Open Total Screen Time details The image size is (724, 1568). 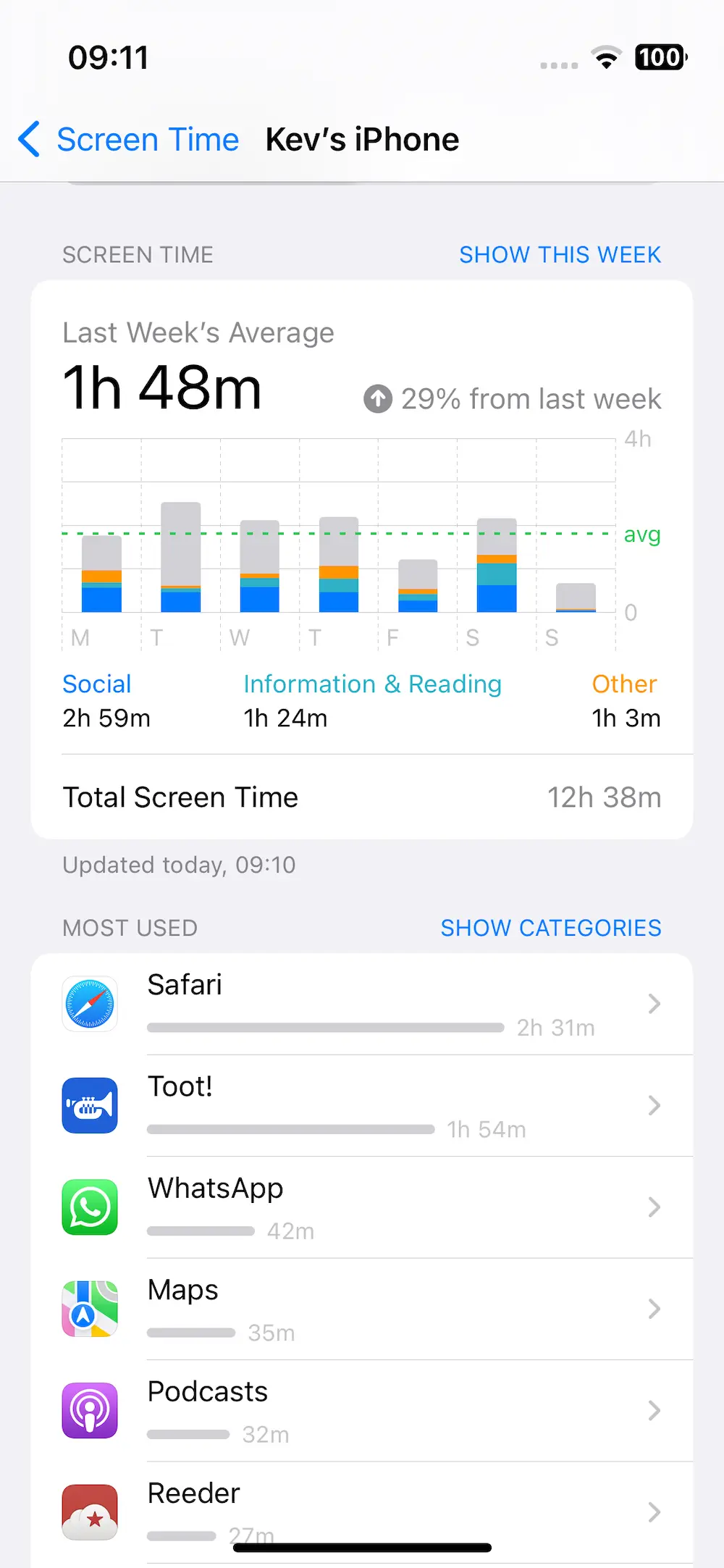pyautogui.click(x=362, y=797)
